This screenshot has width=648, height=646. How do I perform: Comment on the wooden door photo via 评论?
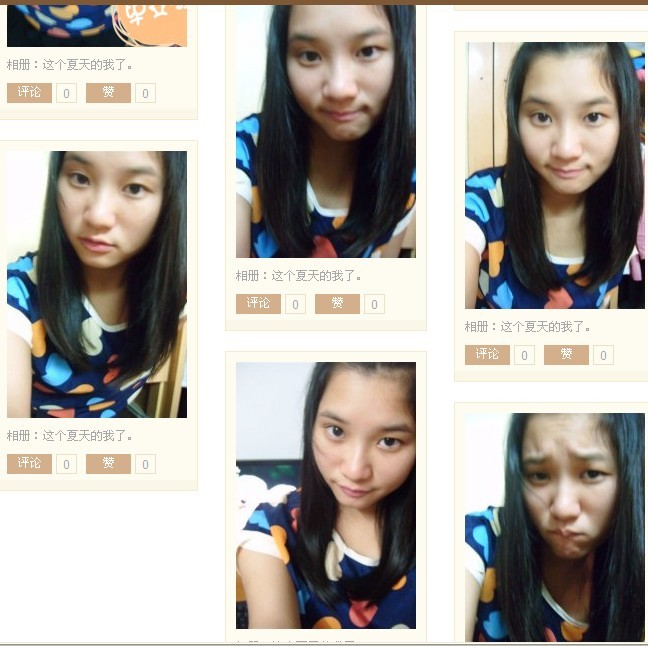[487, 354]
